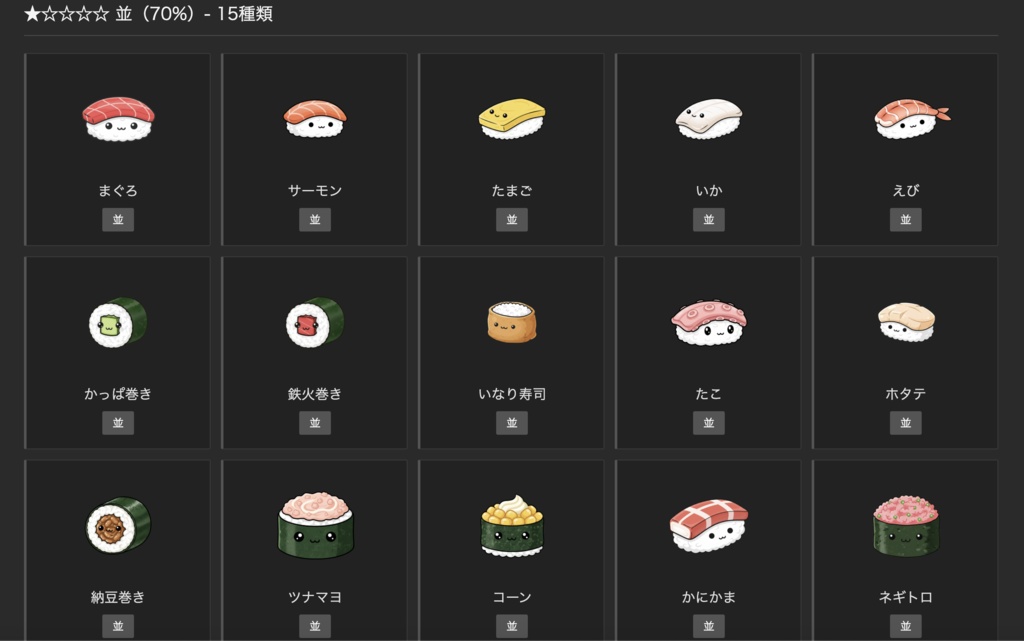1024x641 pixels.
Task: Select the サーモン card
Action: (315, 150)
